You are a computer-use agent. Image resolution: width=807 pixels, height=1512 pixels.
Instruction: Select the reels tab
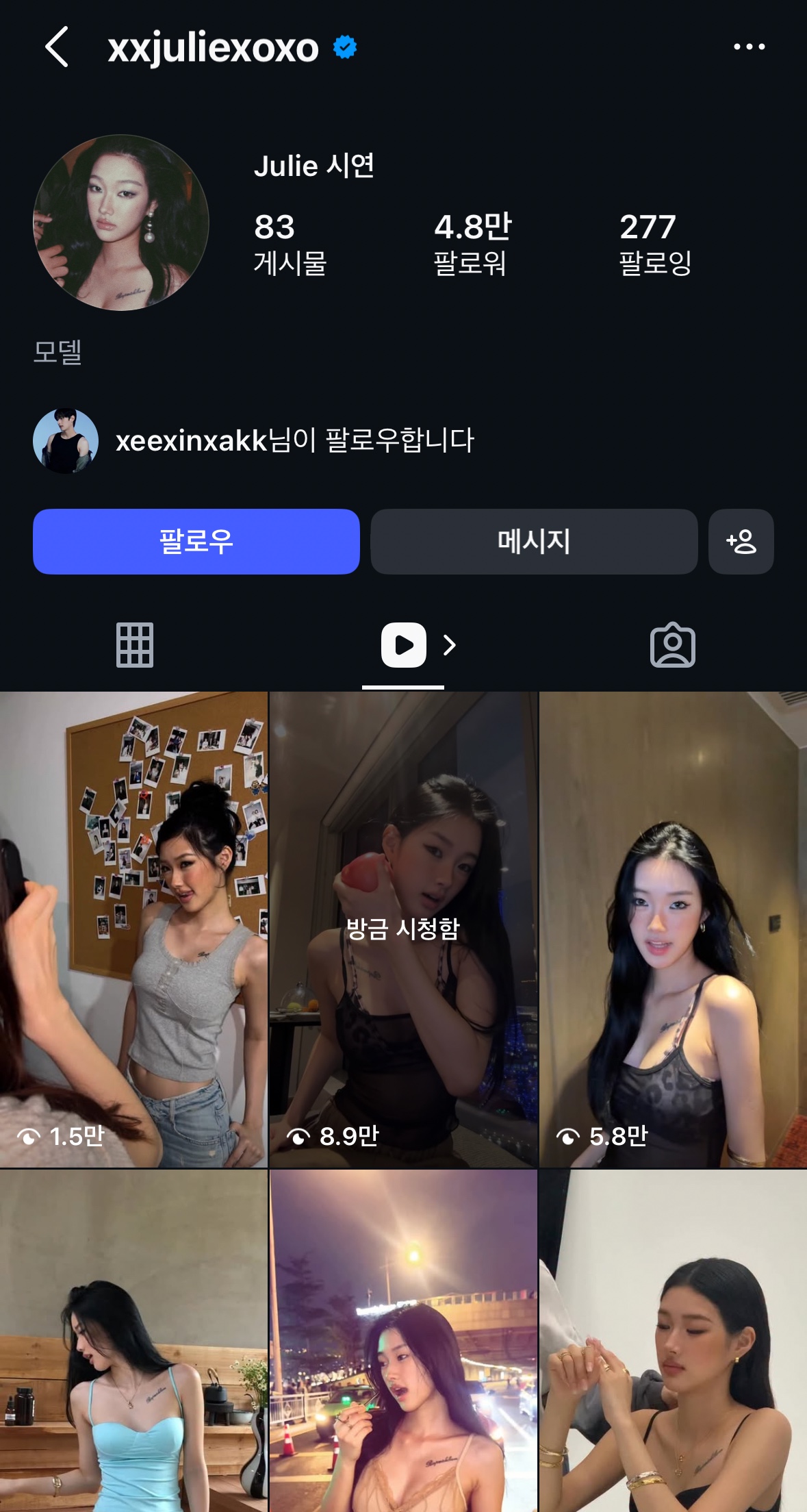coord(404,645)
